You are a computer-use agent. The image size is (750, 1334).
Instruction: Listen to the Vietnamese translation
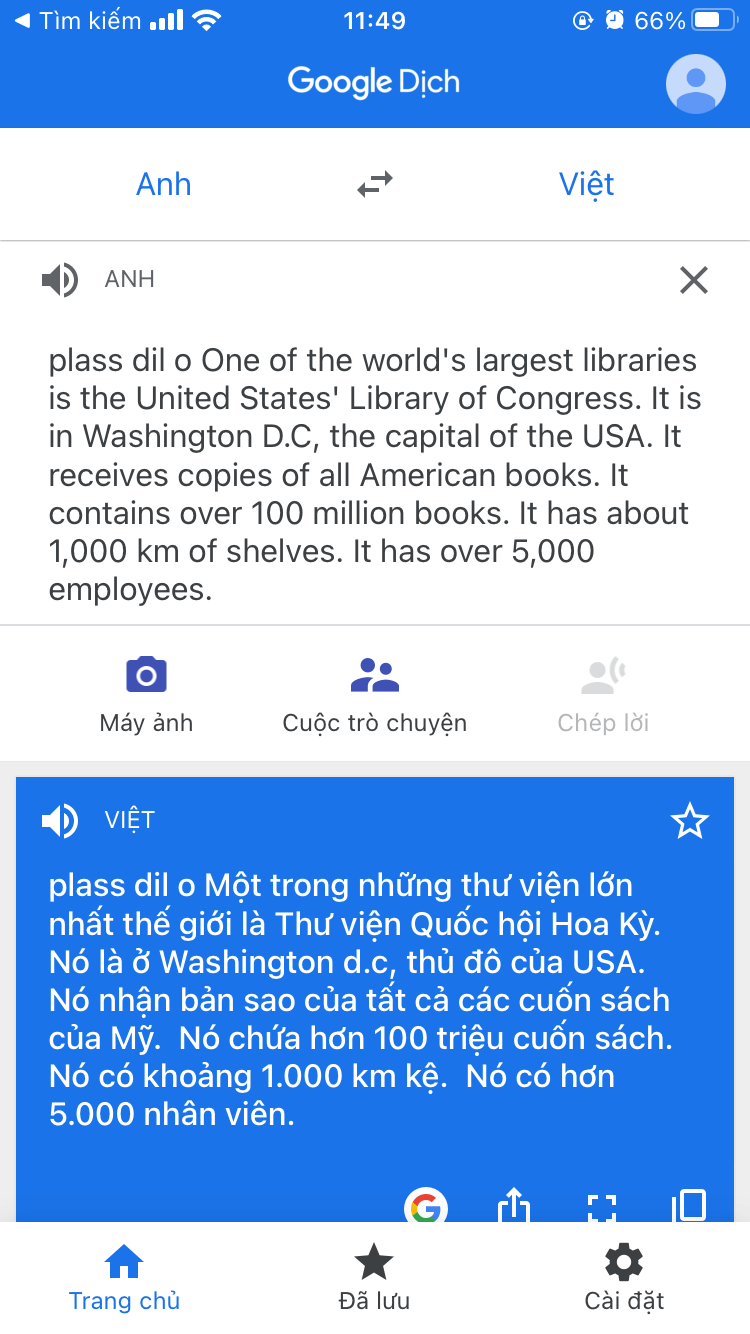pyautogui.click(x=60, y=821)
